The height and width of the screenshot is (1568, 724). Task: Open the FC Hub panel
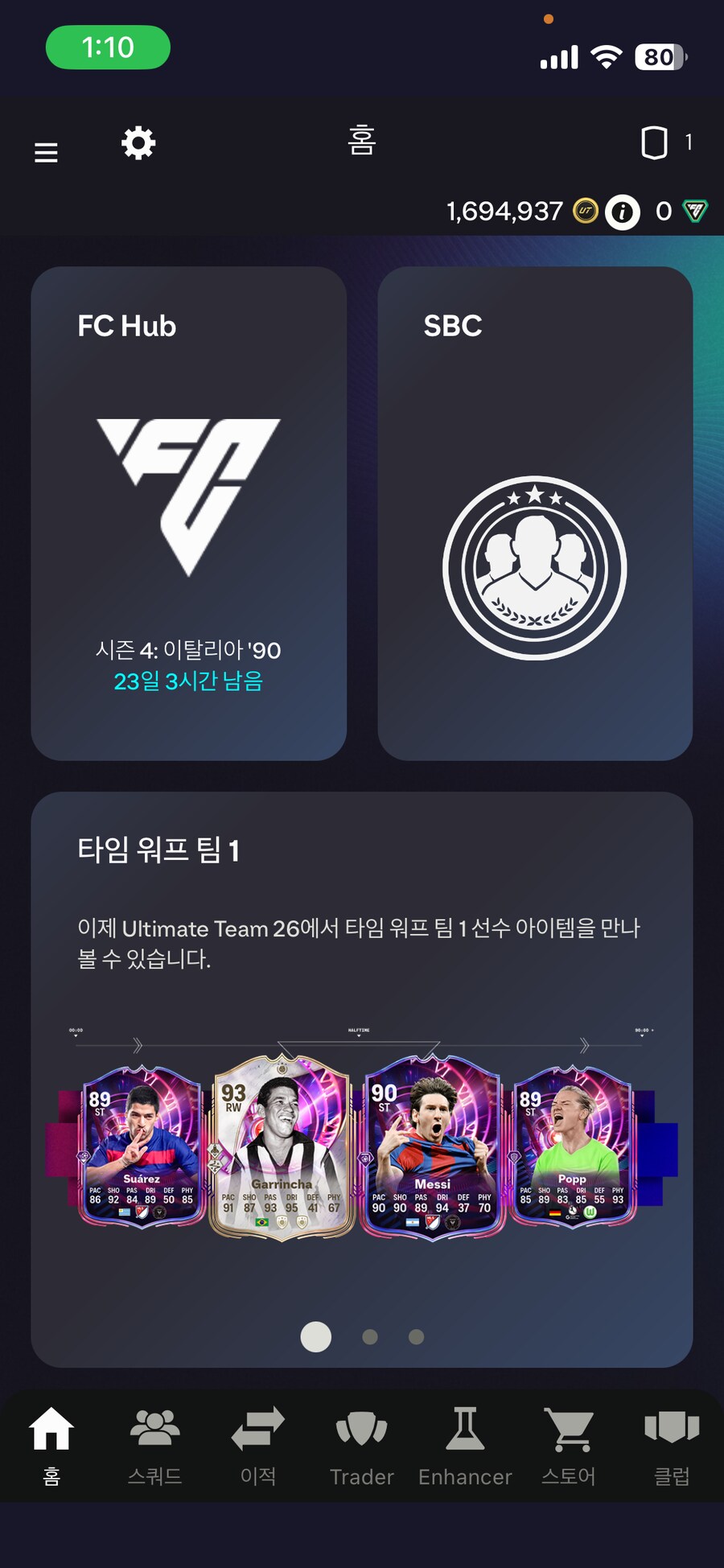pos(188,515)
